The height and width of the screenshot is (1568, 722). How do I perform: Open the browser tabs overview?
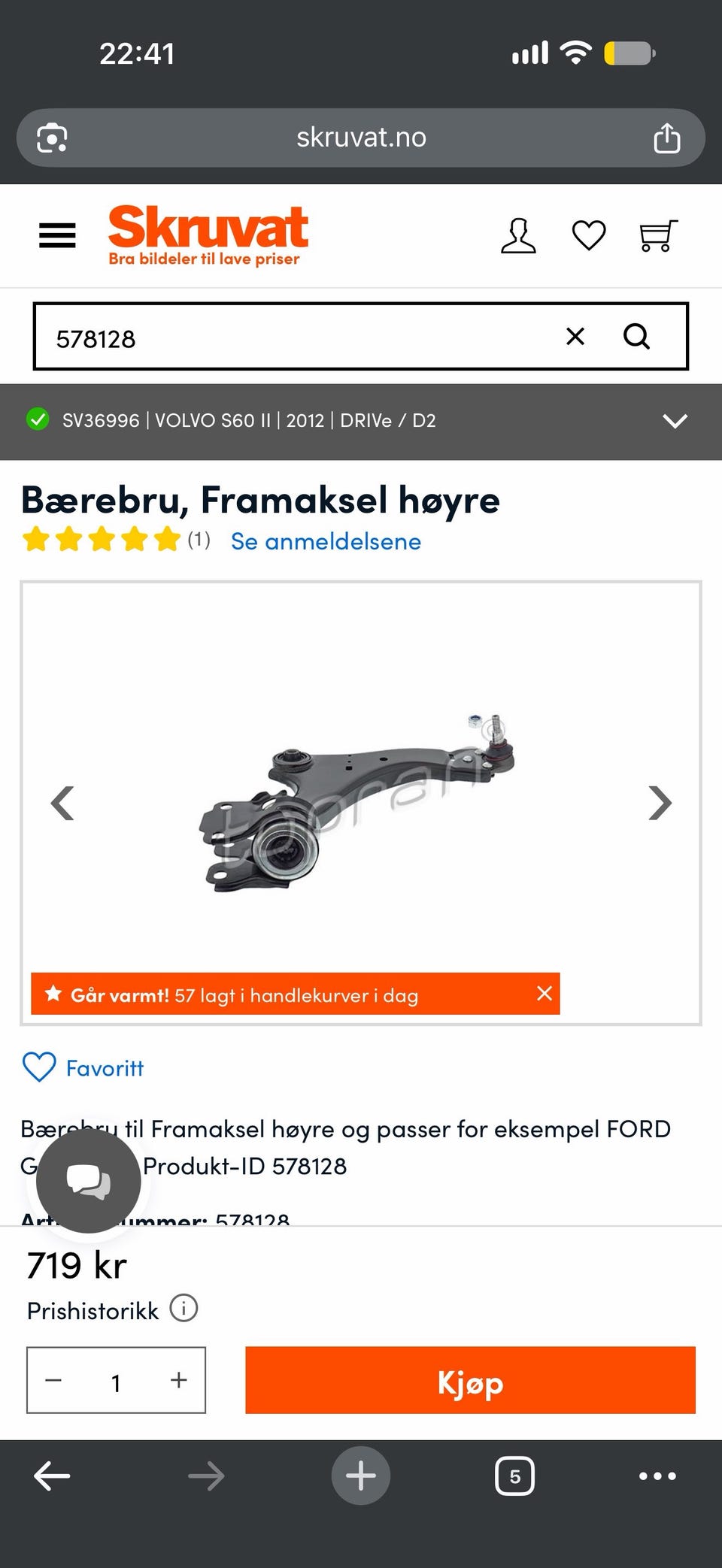point(514,1476)
